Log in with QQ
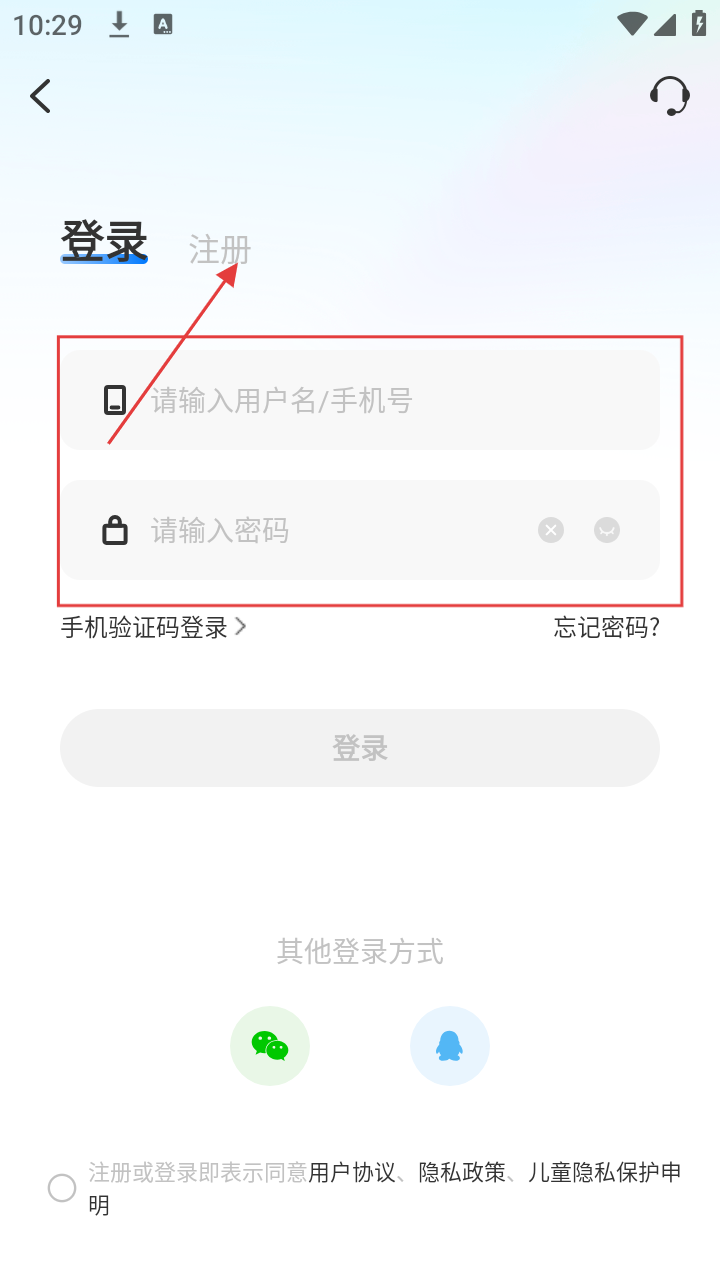This screenshot has height=1280, width=720. (450, 1046)
